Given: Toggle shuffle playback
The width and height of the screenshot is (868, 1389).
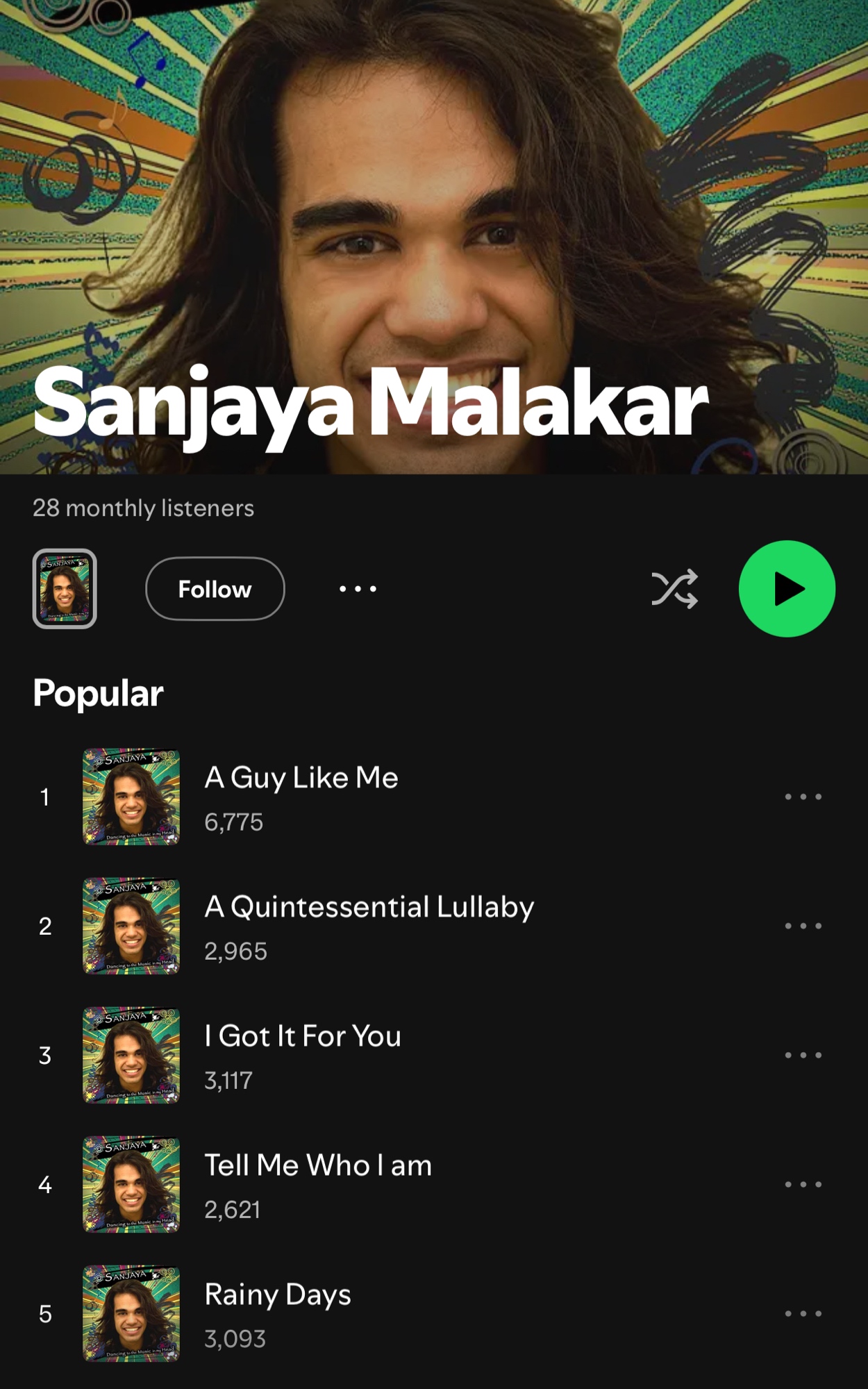Looking at the screenshot, I should 674,589.
